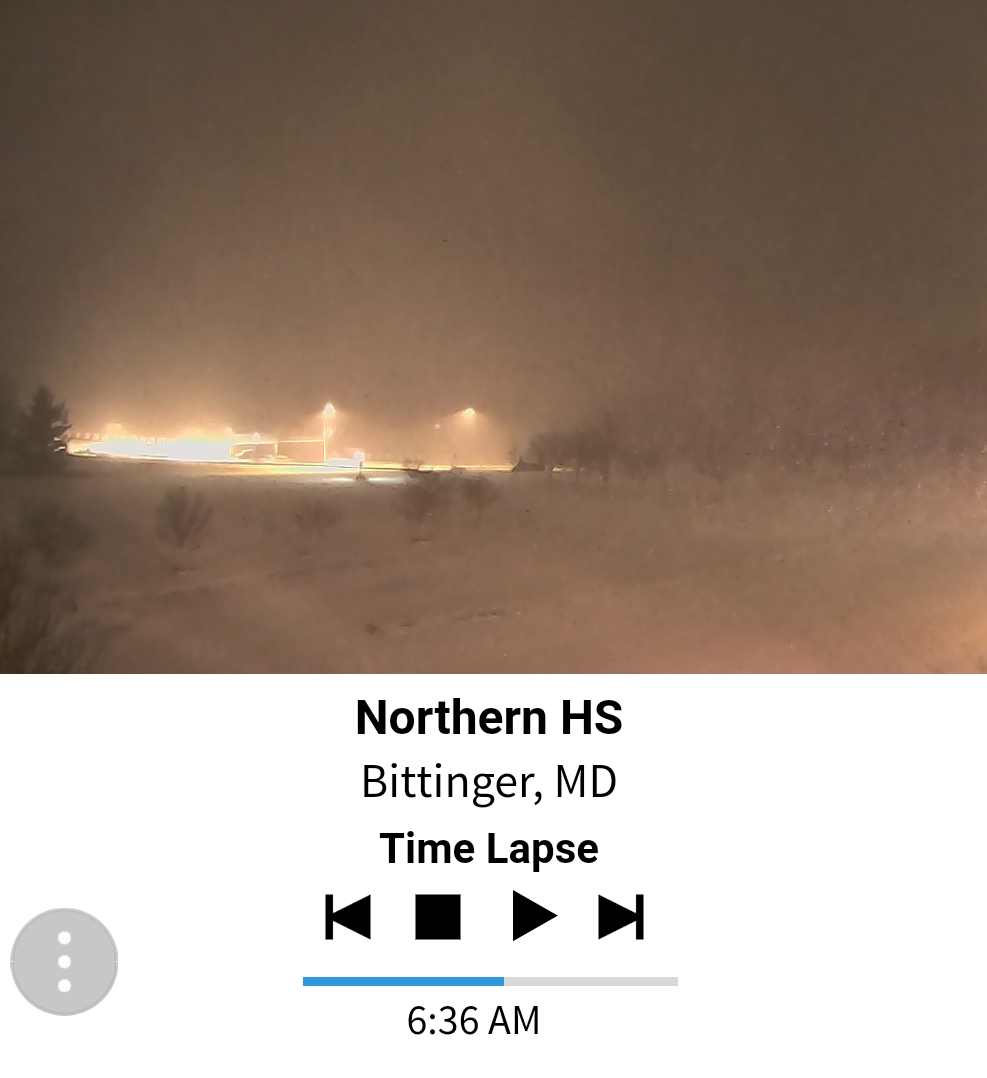987x1078 pixels.
Task: Open the three-dot options button
Action: click(x=64, y=962)
